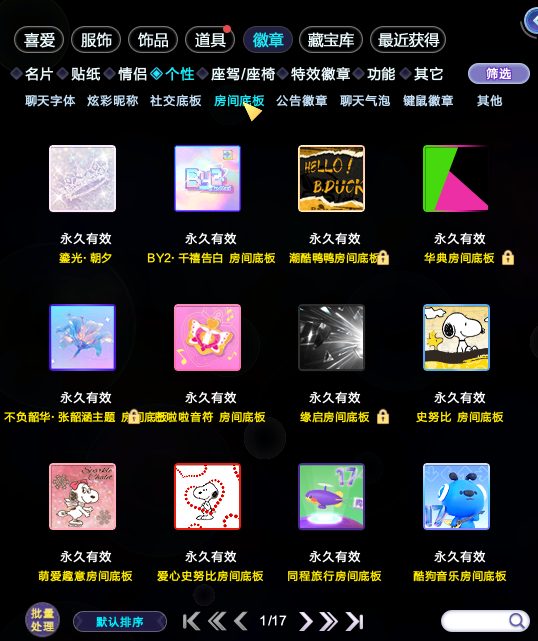Switch to the 喜爱 tab
The image size is (538, 641).
(39, 40)
